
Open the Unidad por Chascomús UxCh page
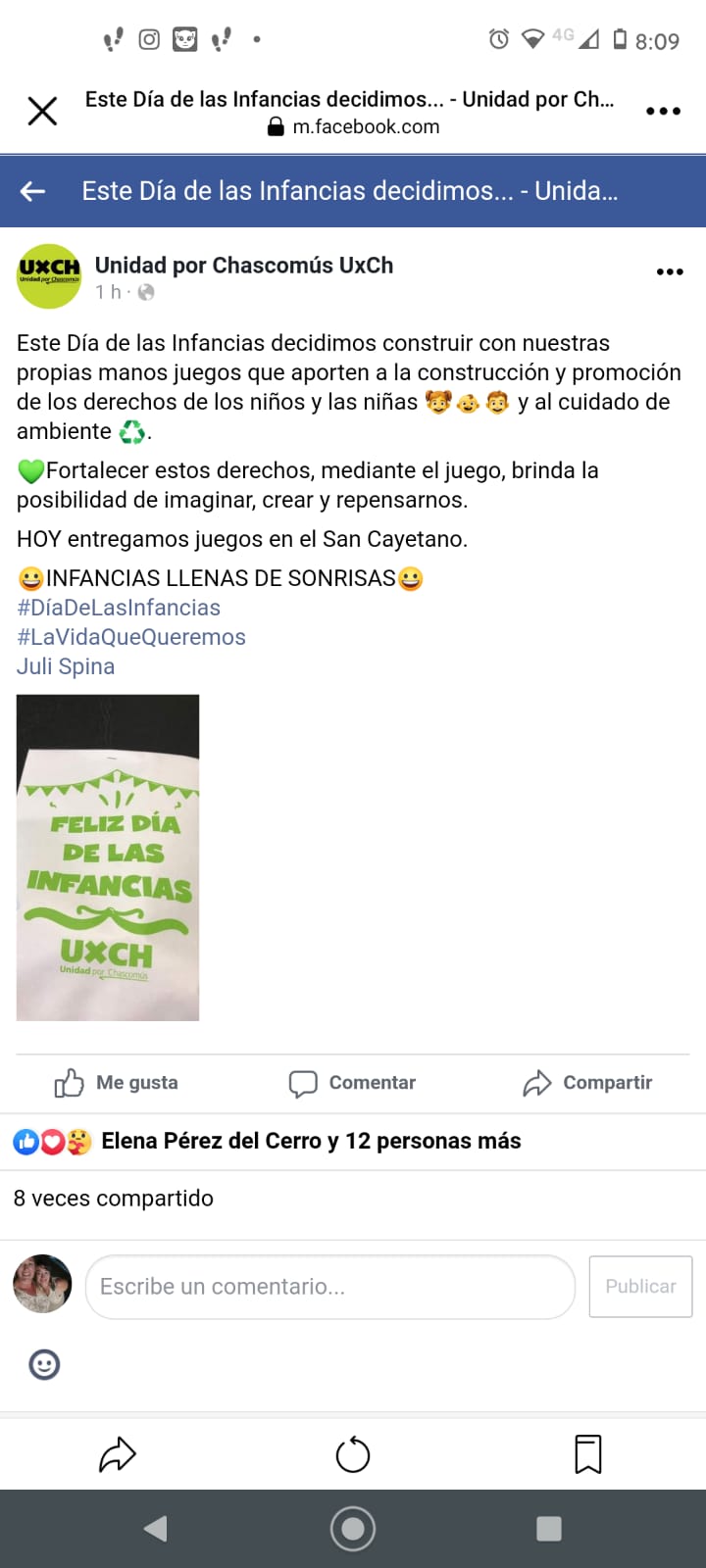point(243,266)
